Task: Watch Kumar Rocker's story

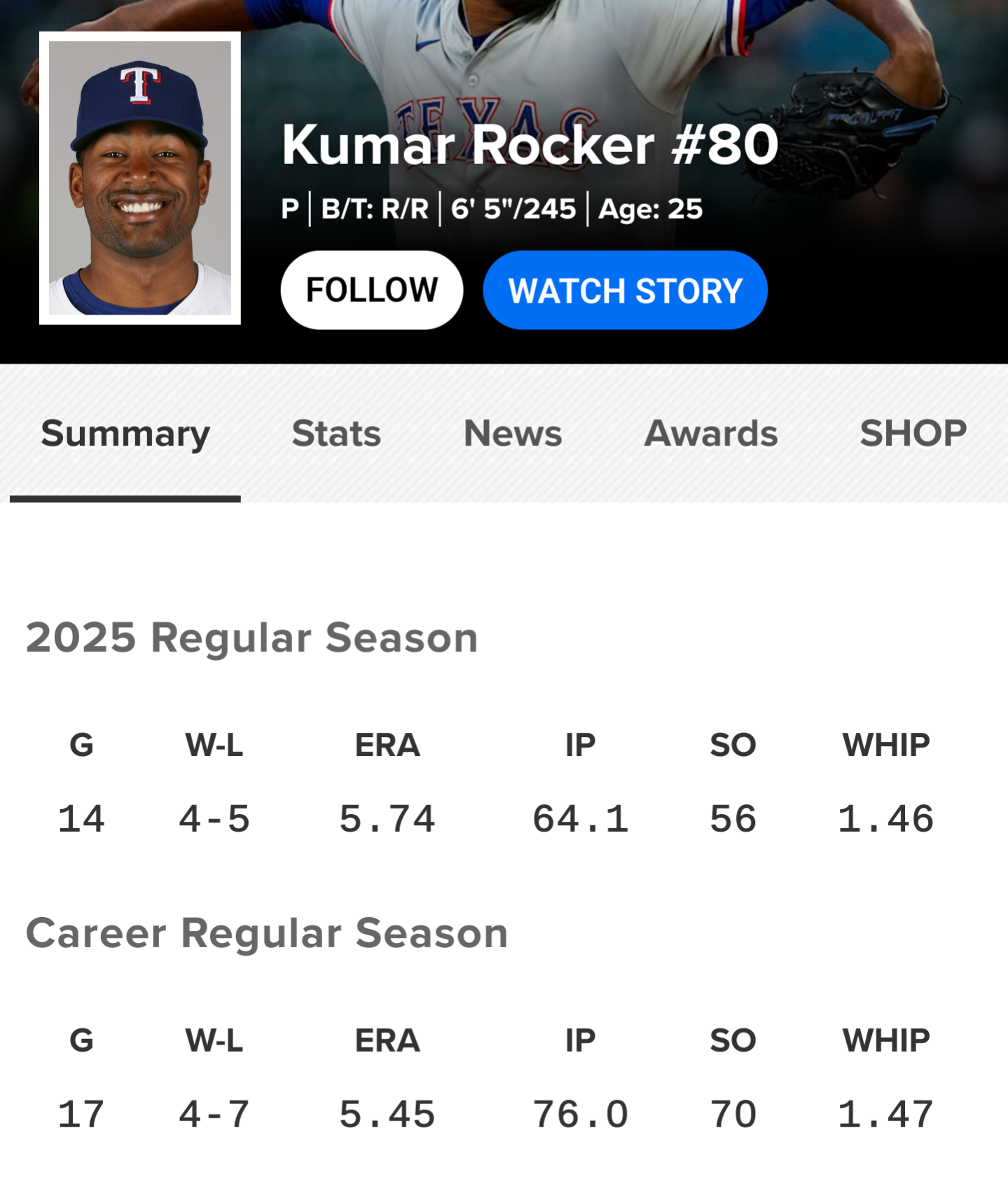Action: (x=625, y=290)
